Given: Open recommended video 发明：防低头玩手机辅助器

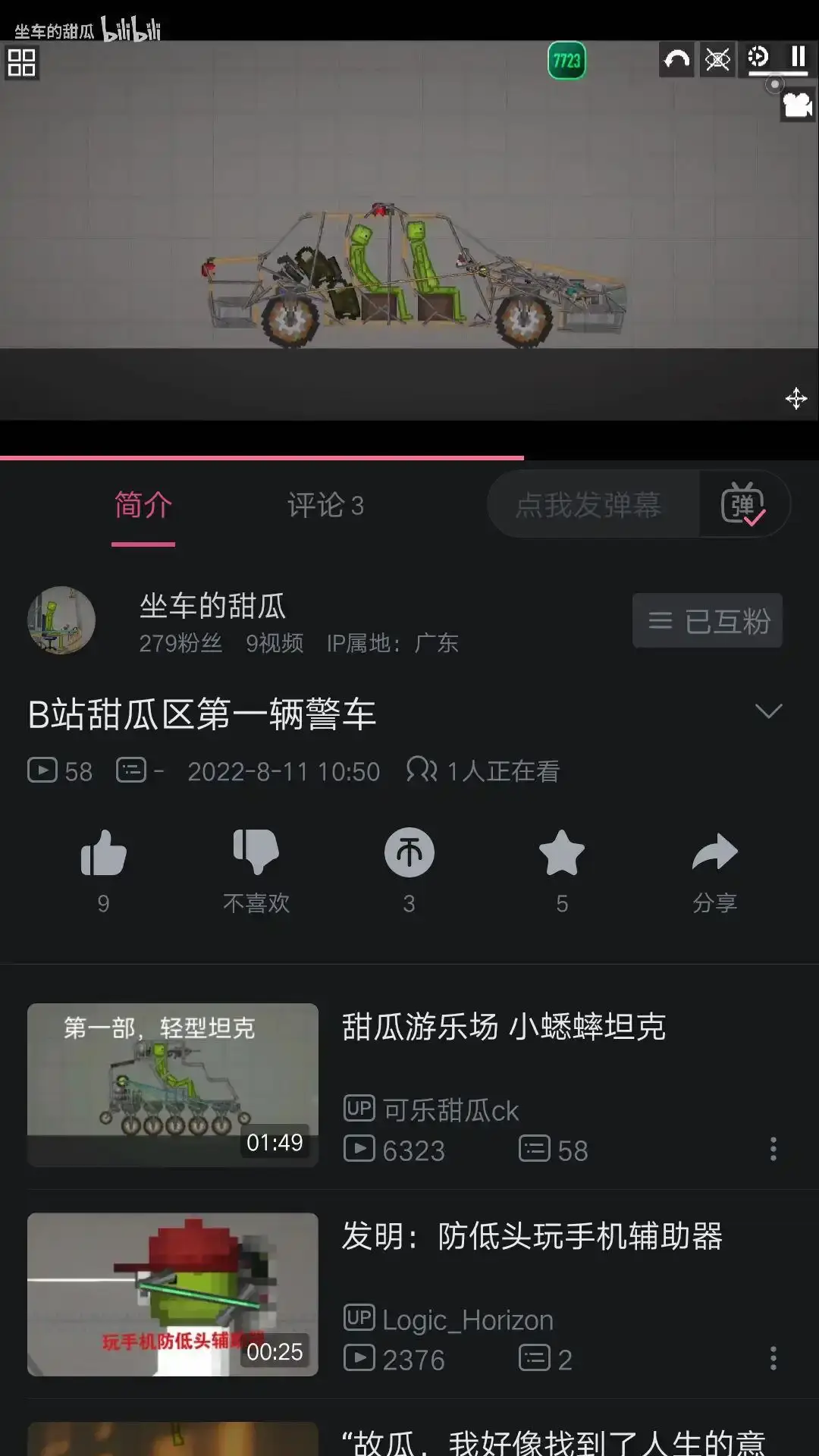Looking at the screenshot, I should tap(531, 1237).
